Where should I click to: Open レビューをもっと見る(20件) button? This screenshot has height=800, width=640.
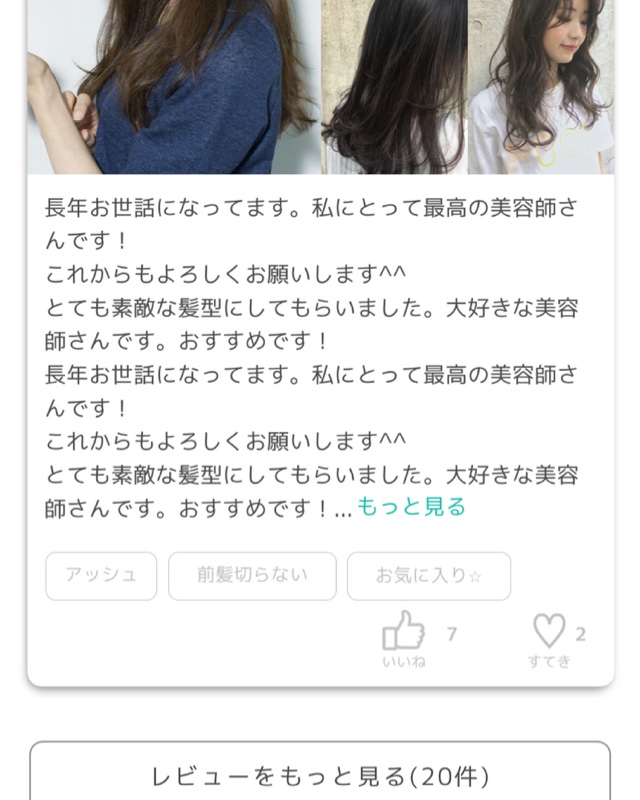pos(320,774)
